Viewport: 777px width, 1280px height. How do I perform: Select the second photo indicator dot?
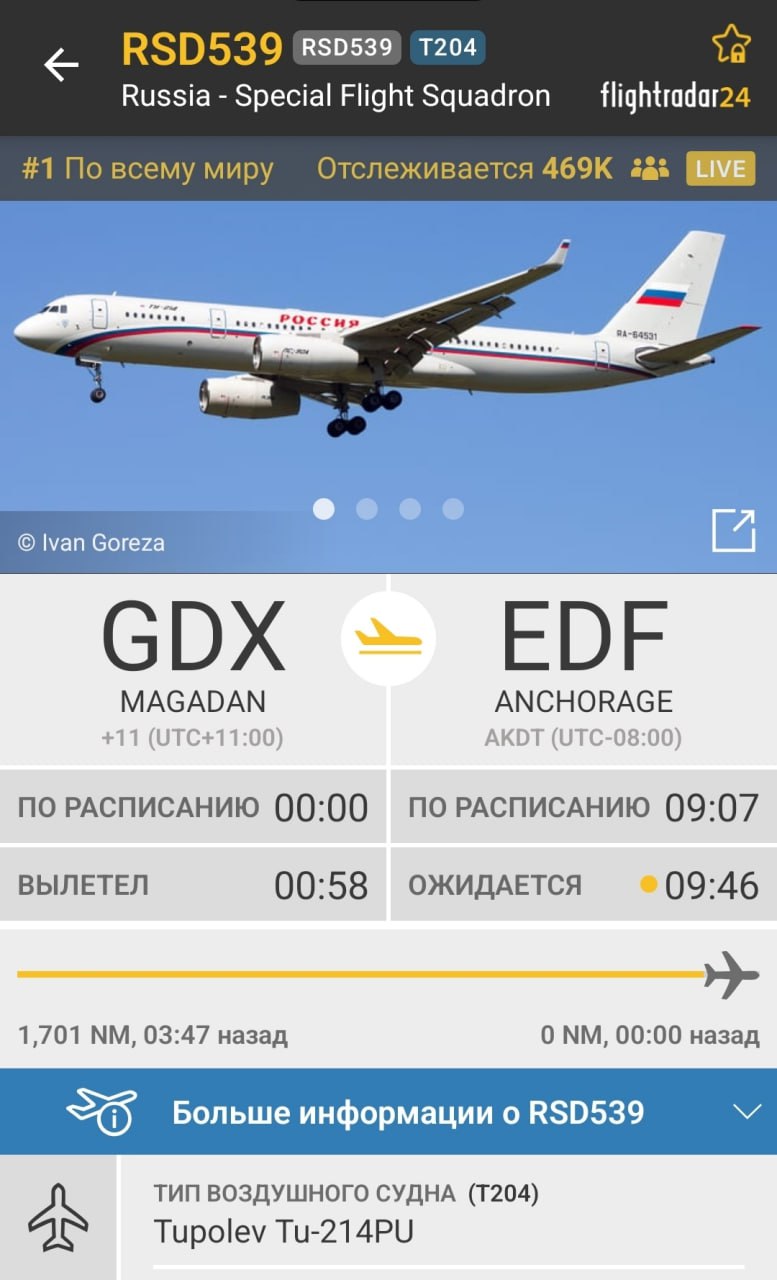[367, 509]
